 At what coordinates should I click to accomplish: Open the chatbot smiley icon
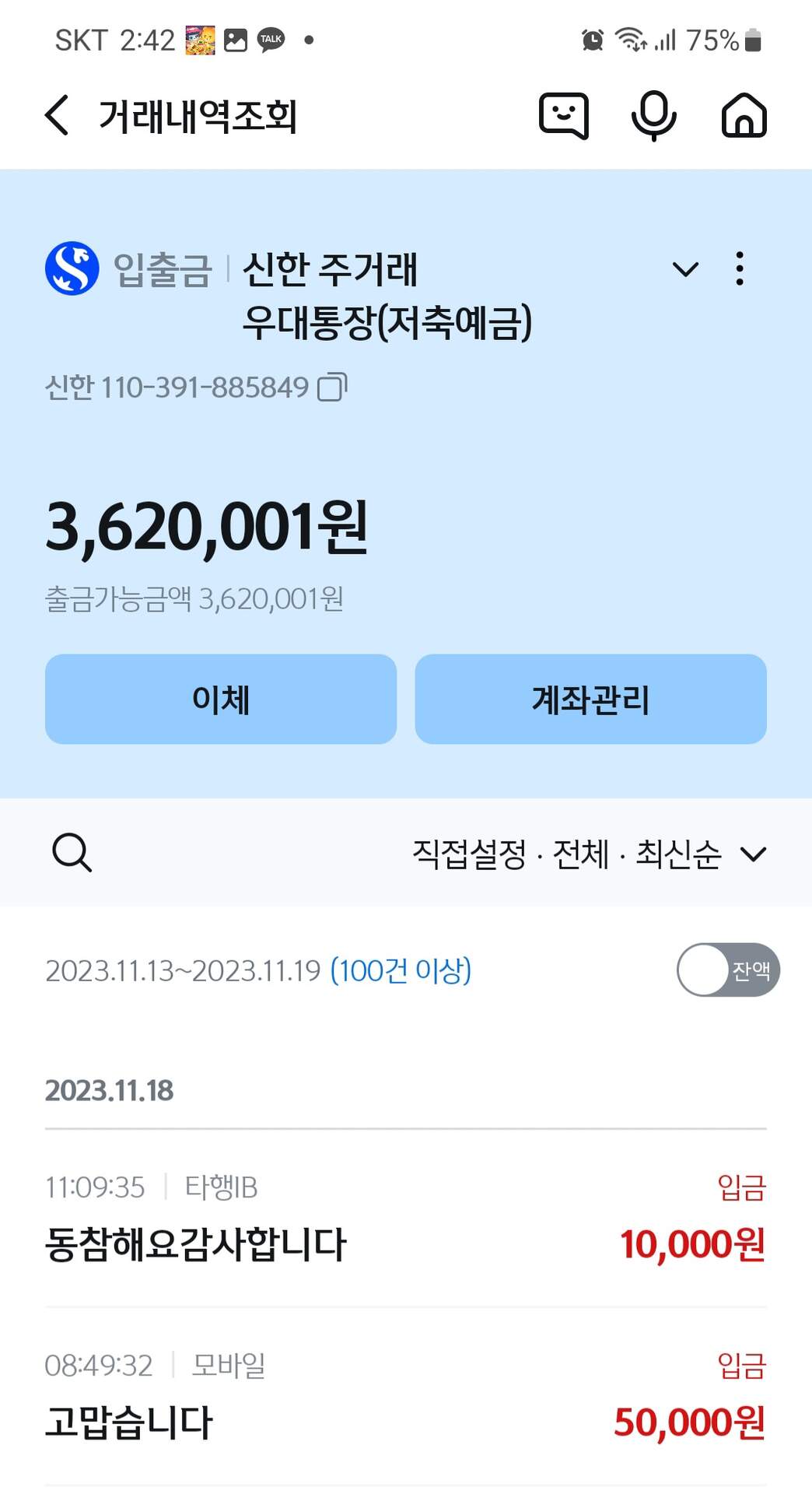point(563,116)
